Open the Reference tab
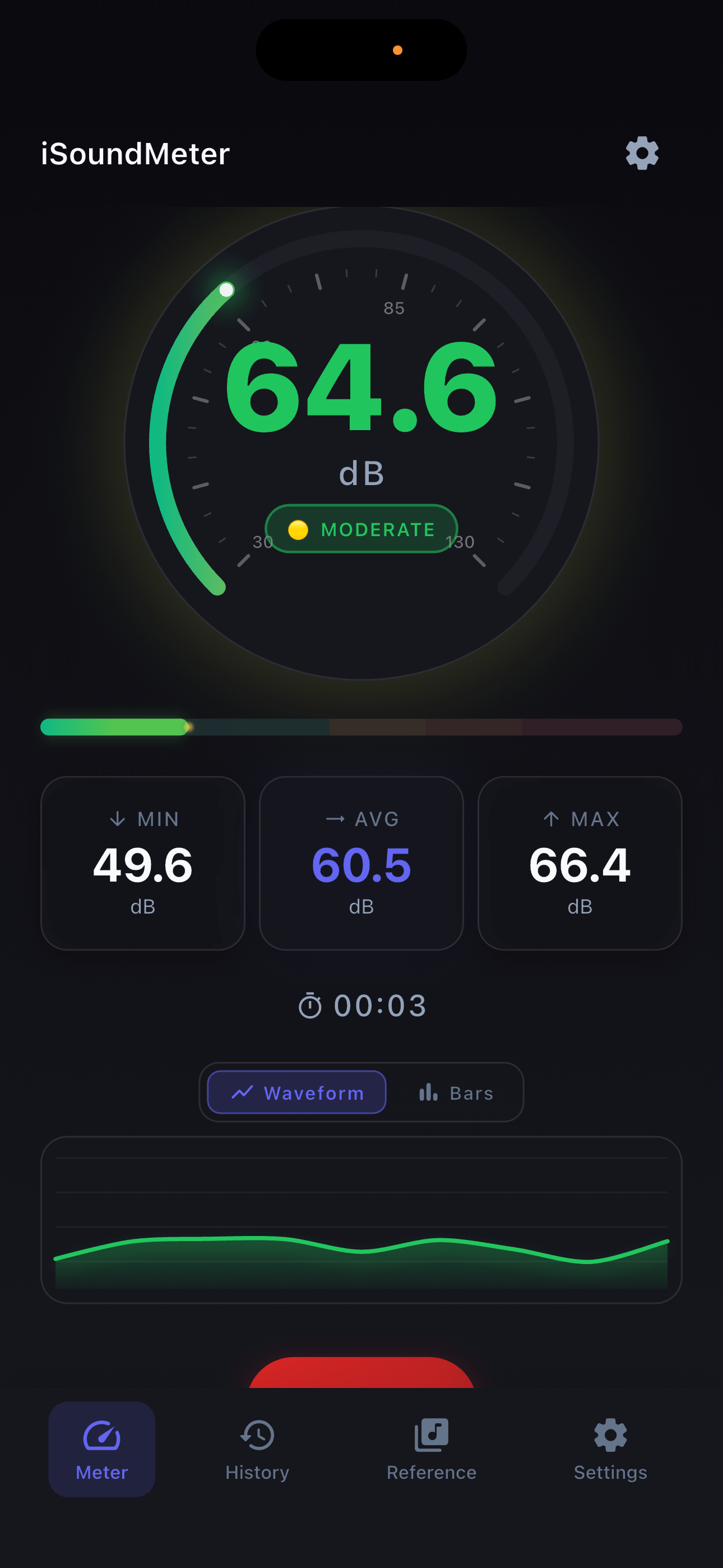 [431, 1449]
